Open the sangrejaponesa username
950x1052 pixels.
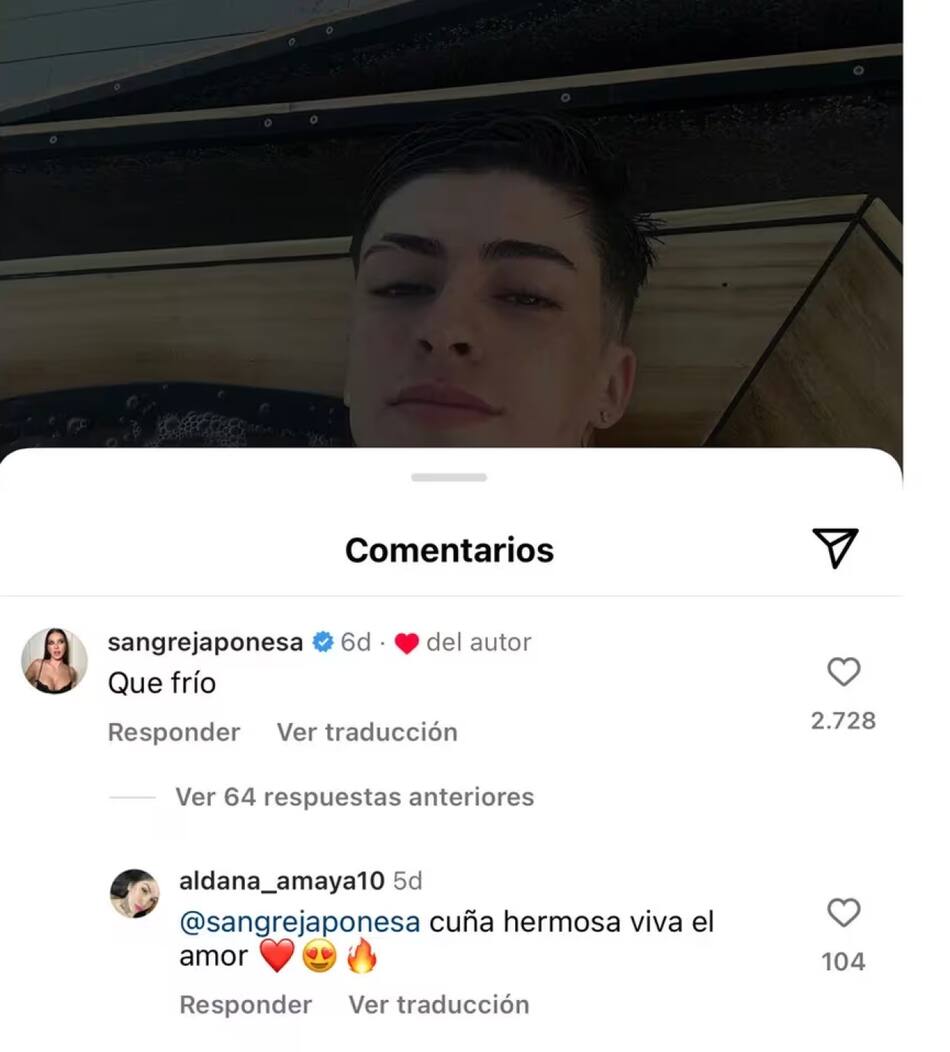pos(205,642)
